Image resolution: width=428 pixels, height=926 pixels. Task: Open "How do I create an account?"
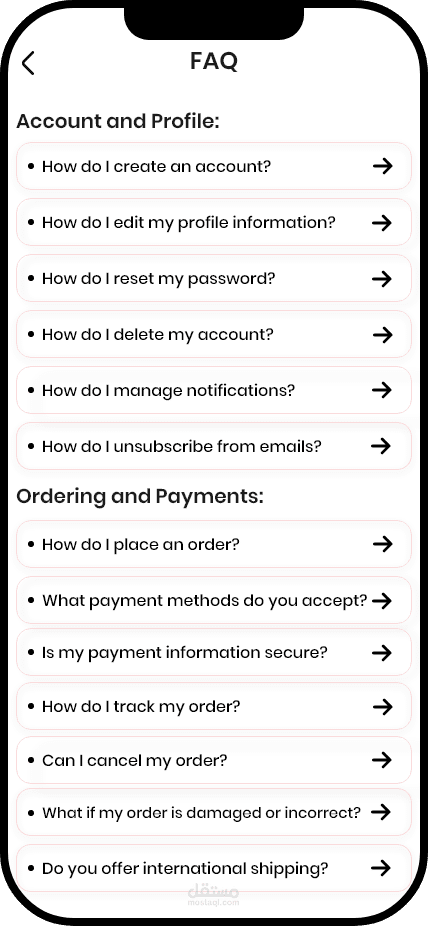tap(214, 166)
